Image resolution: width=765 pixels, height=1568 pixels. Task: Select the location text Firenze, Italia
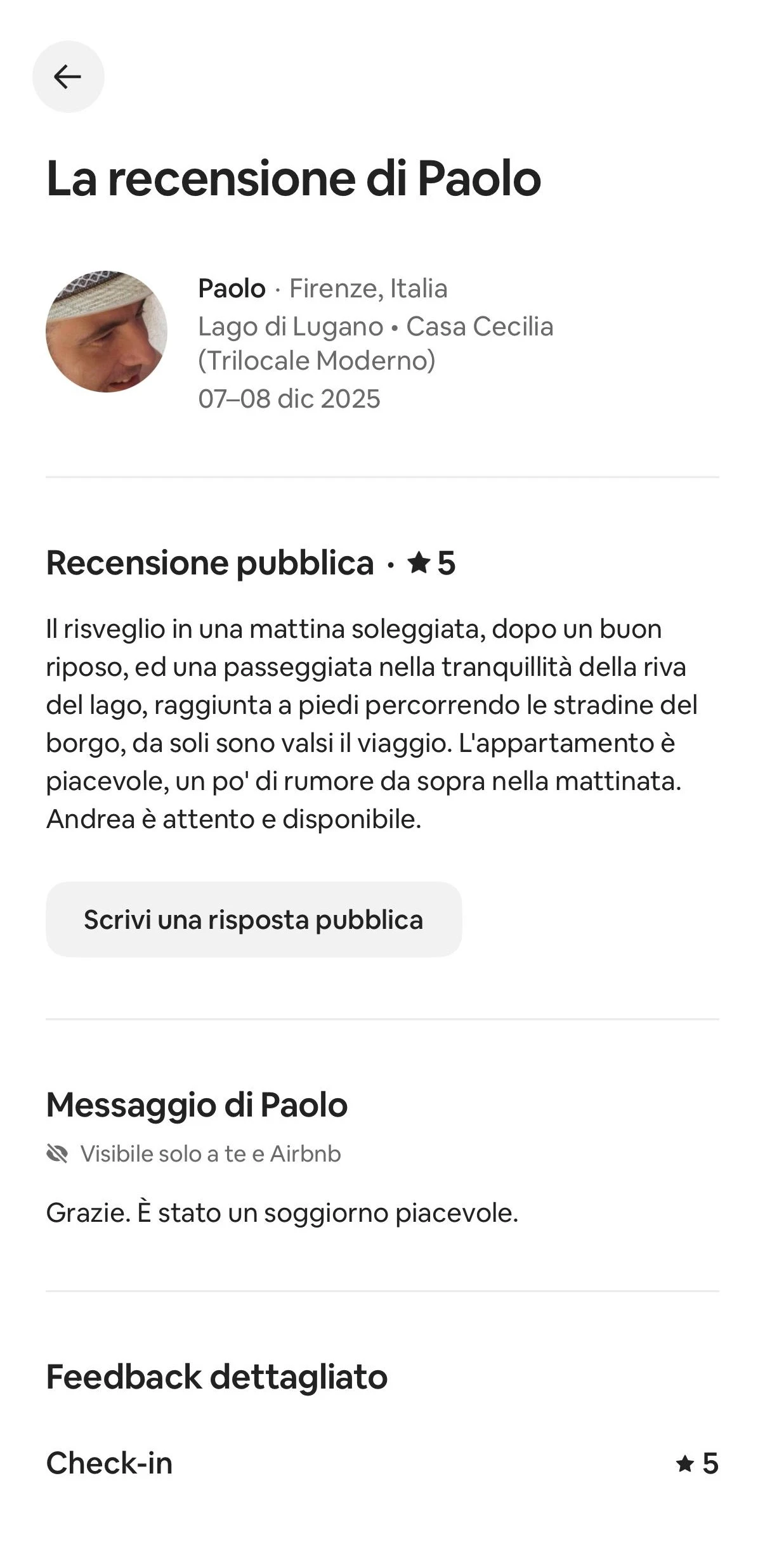pos(369,288)
